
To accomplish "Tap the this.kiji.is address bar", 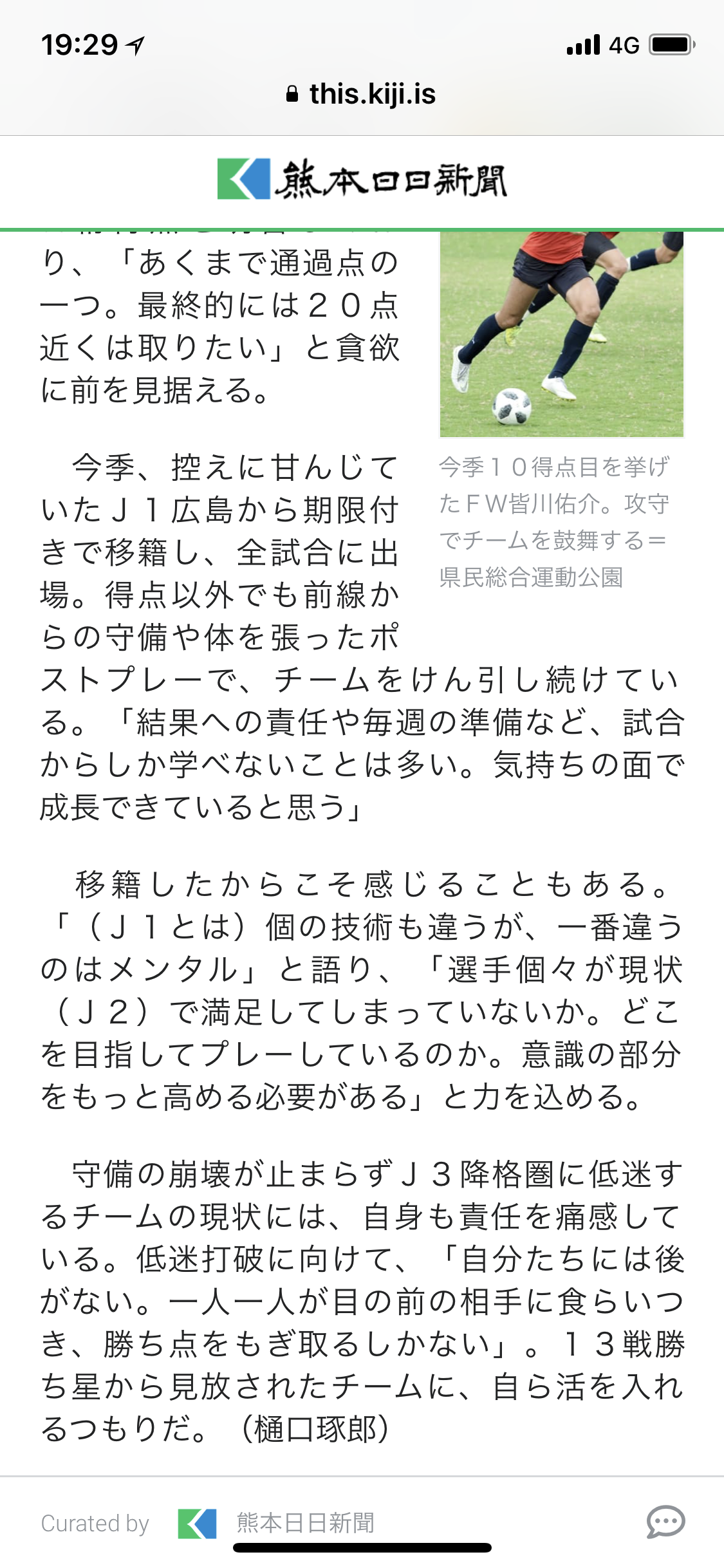I will coord(362,95).
